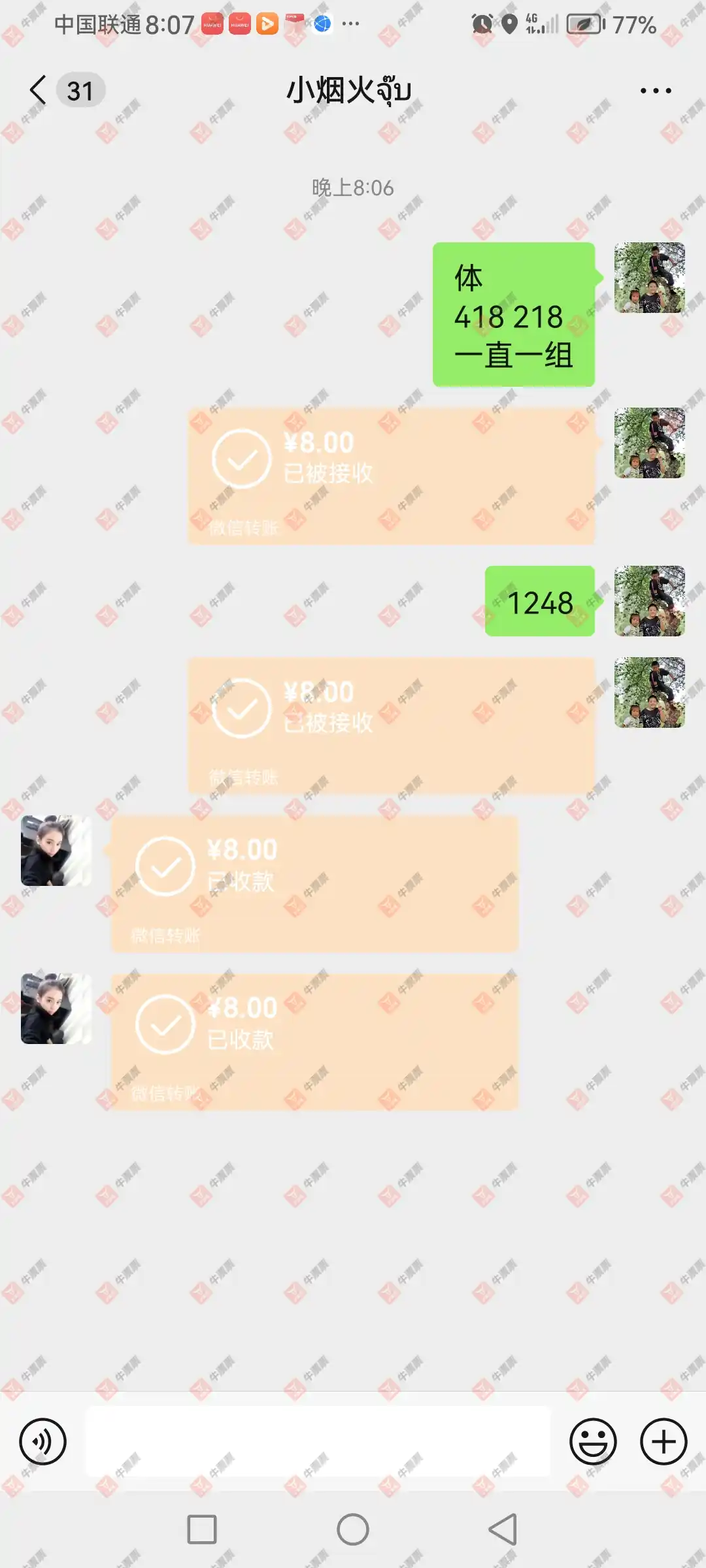Open the plus attachment menu
The height and width of the screenshot is (1568, 706).
tap(664, 1441)
